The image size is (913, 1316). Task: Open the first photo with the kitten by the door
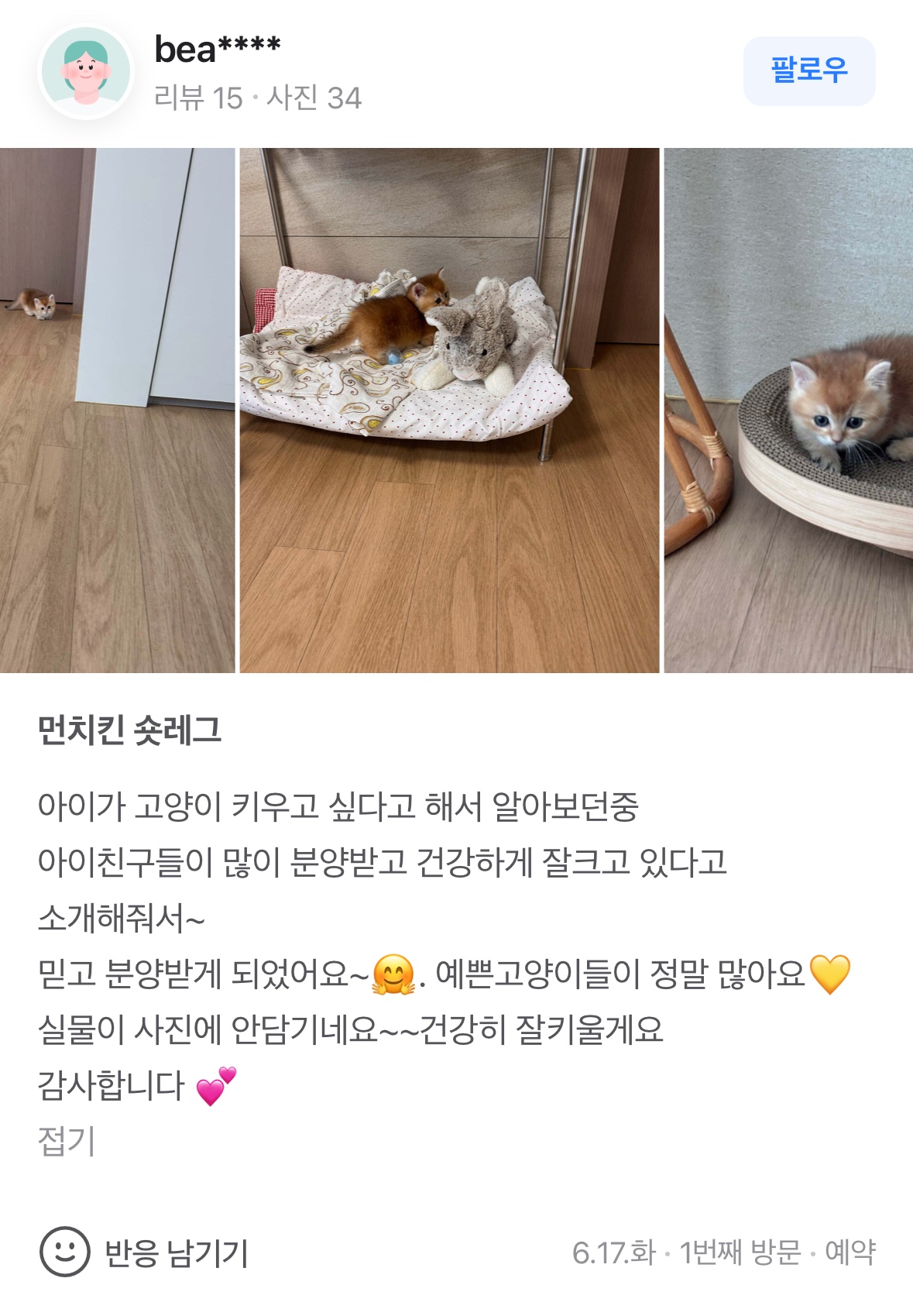click(117, 410)
